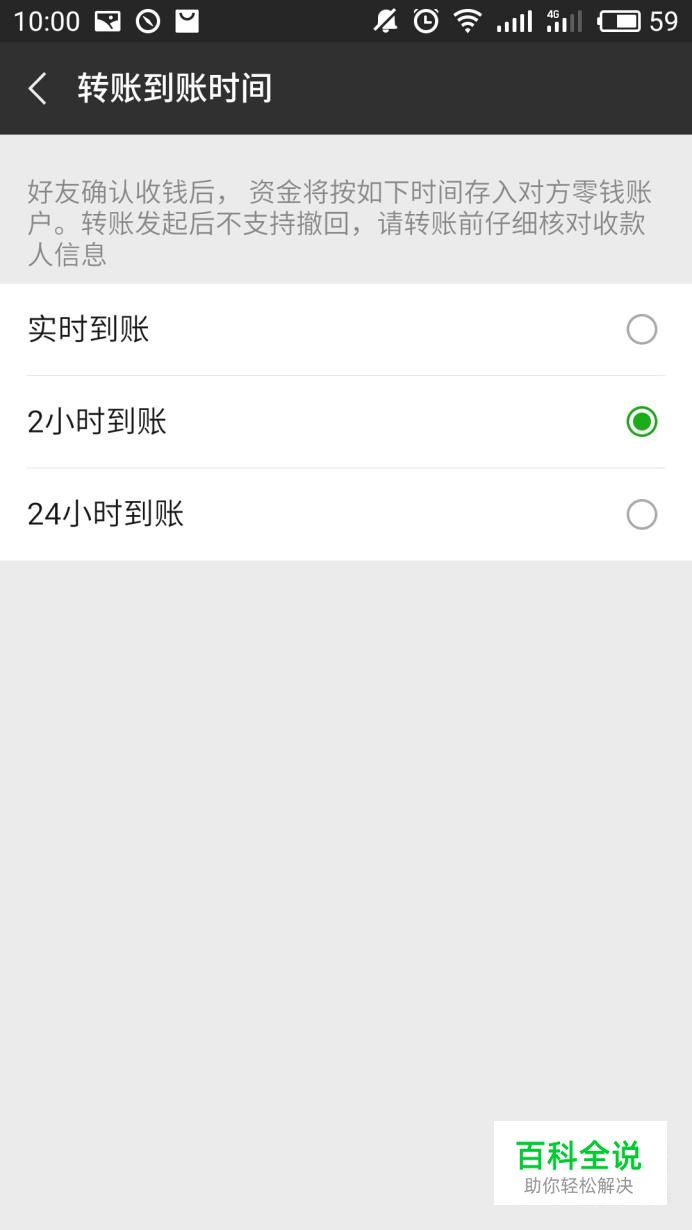Image resolution: width=692 pixels, height=1230 pixels.
Task: Select 实时到账 option
Action: [x=346, y=330]
